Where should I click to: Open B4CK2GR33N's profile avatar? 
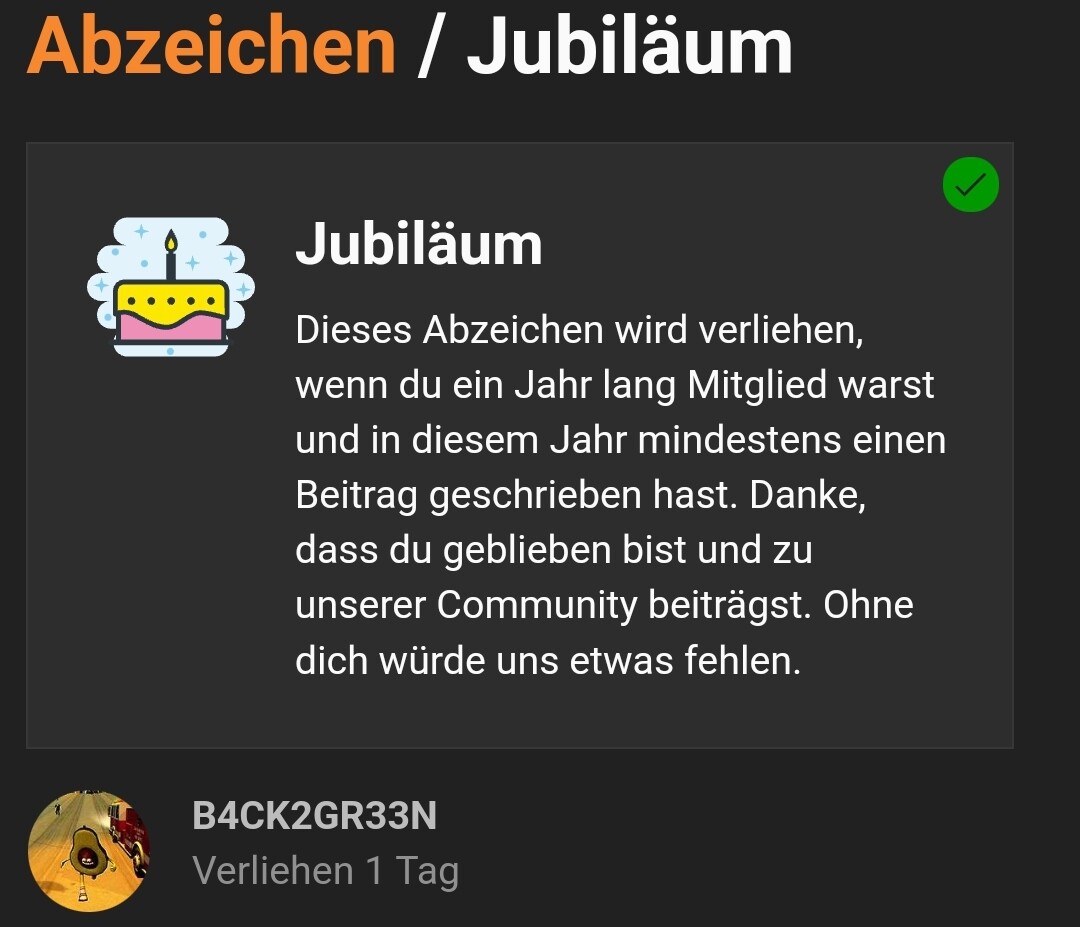click(x=88, y=850)
